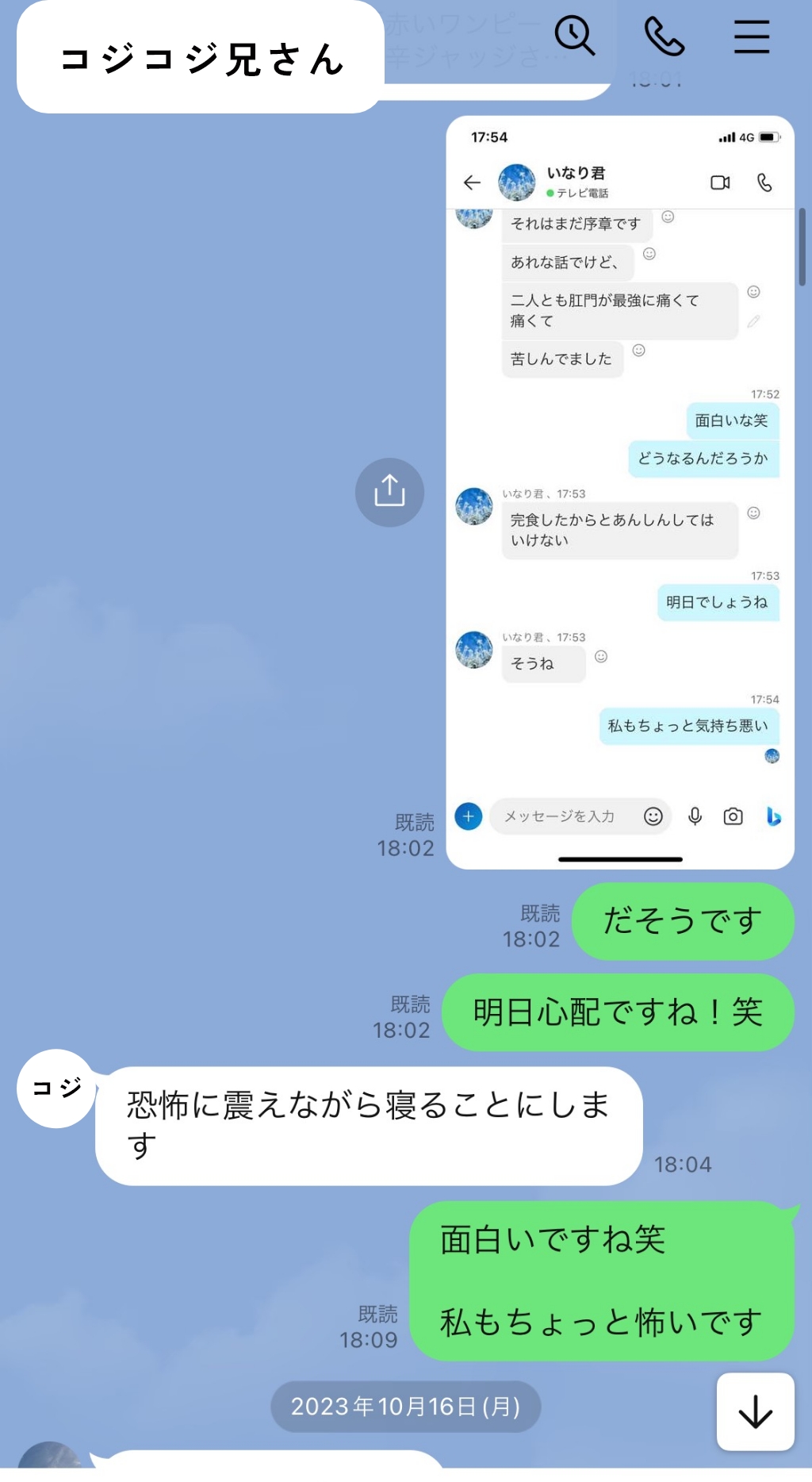Image resolution: width=812 pixels, height=1482 pixels.
Task: Search within this chat
Action: coord(574,36)
